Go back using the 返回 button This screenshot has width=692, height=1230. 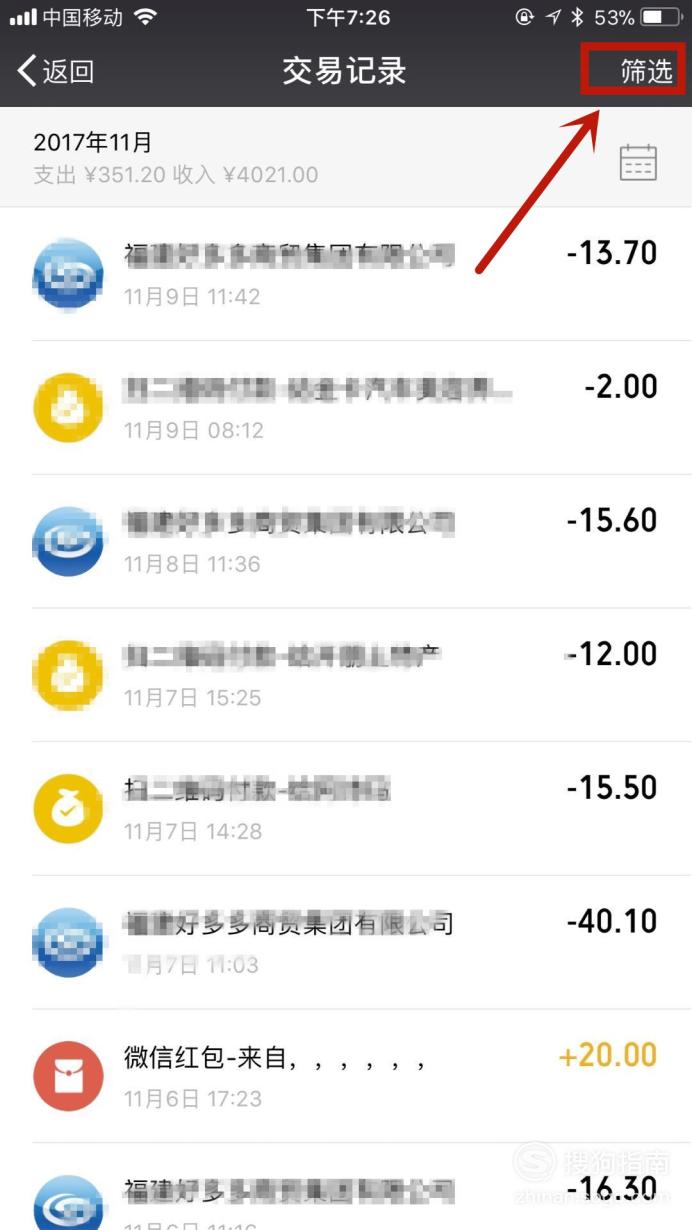click(x=56, y=71)
